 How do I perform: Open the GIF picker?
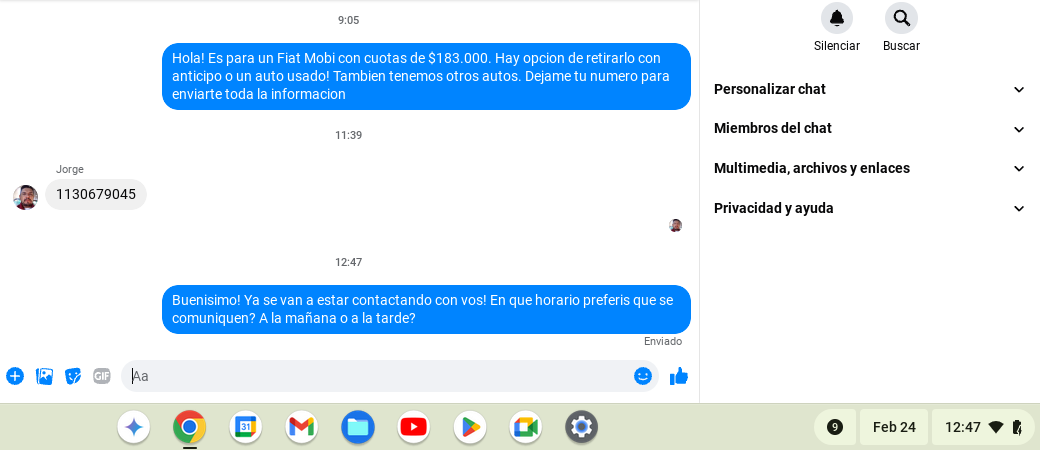102,376
